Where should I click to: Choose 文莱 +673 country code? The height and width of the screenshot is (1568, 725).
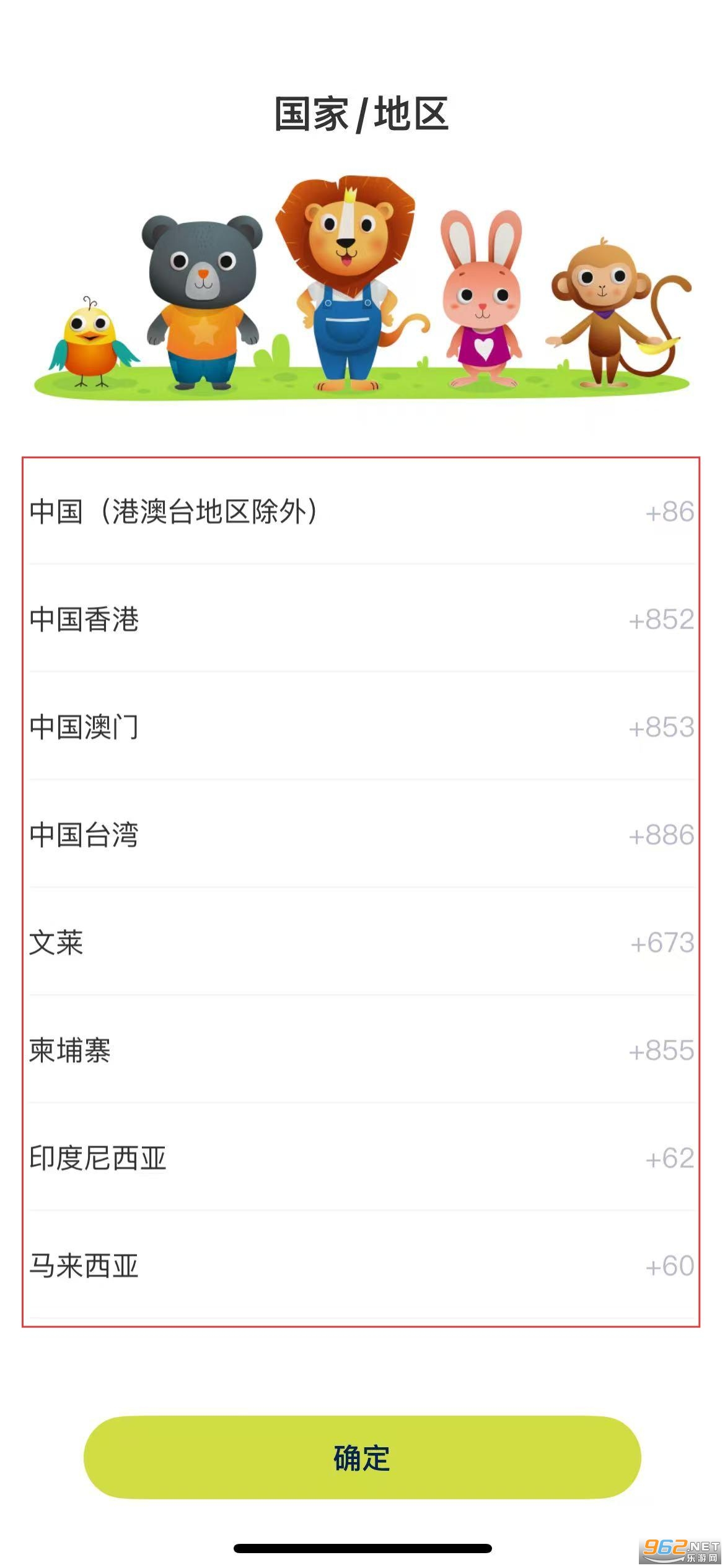point(361,943)
